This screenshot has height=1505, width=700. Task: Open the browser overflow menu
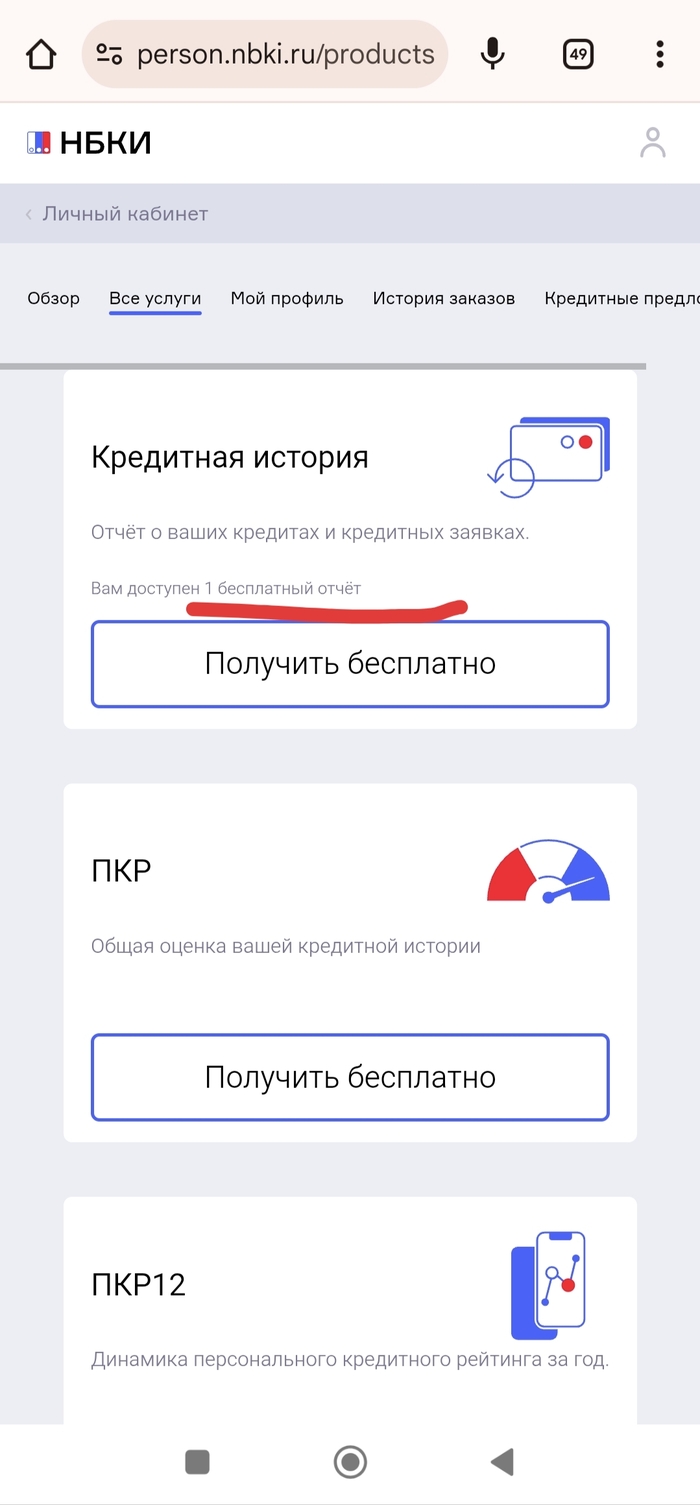(659, 54)
